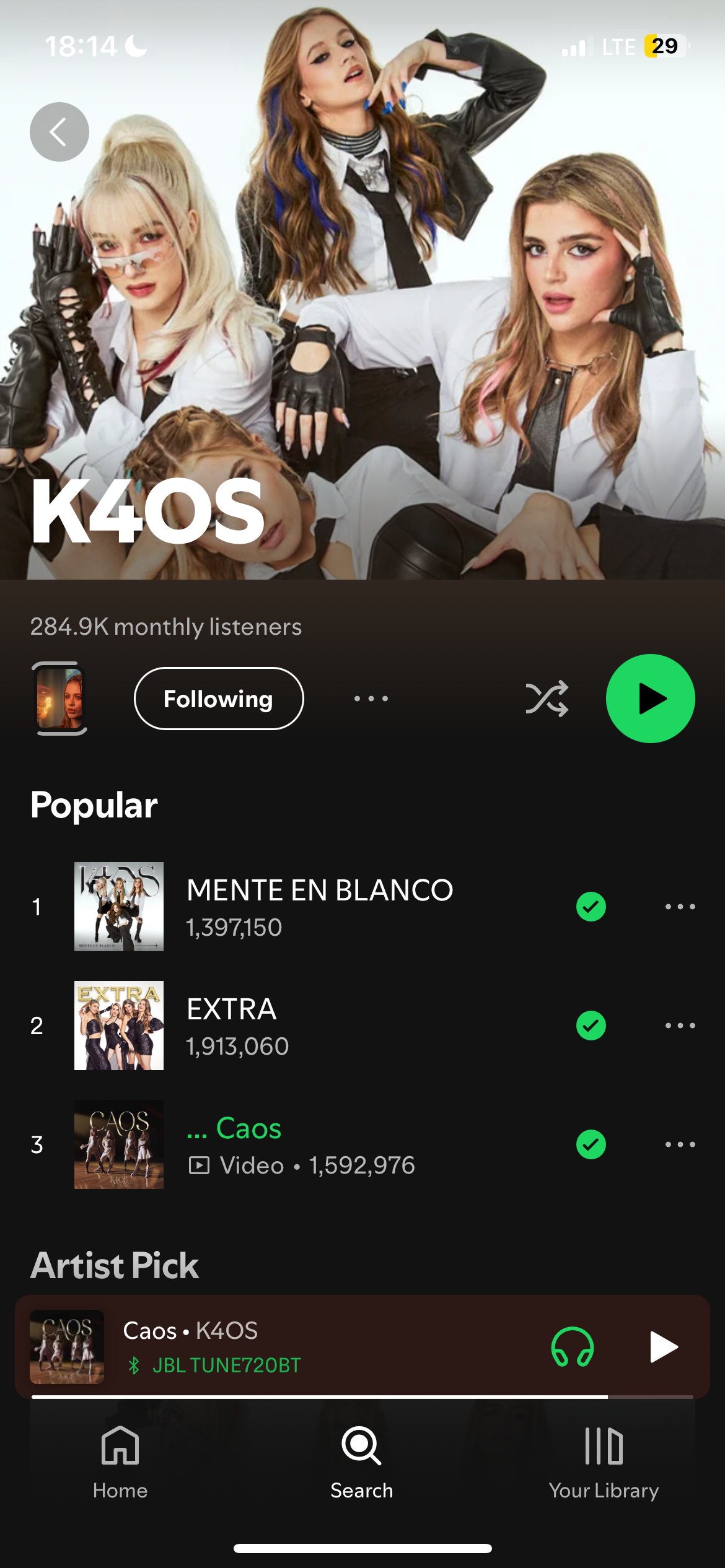725x1568 pixels.
Task: Toggle shuffle play
Action: click(x=547, y=699)
